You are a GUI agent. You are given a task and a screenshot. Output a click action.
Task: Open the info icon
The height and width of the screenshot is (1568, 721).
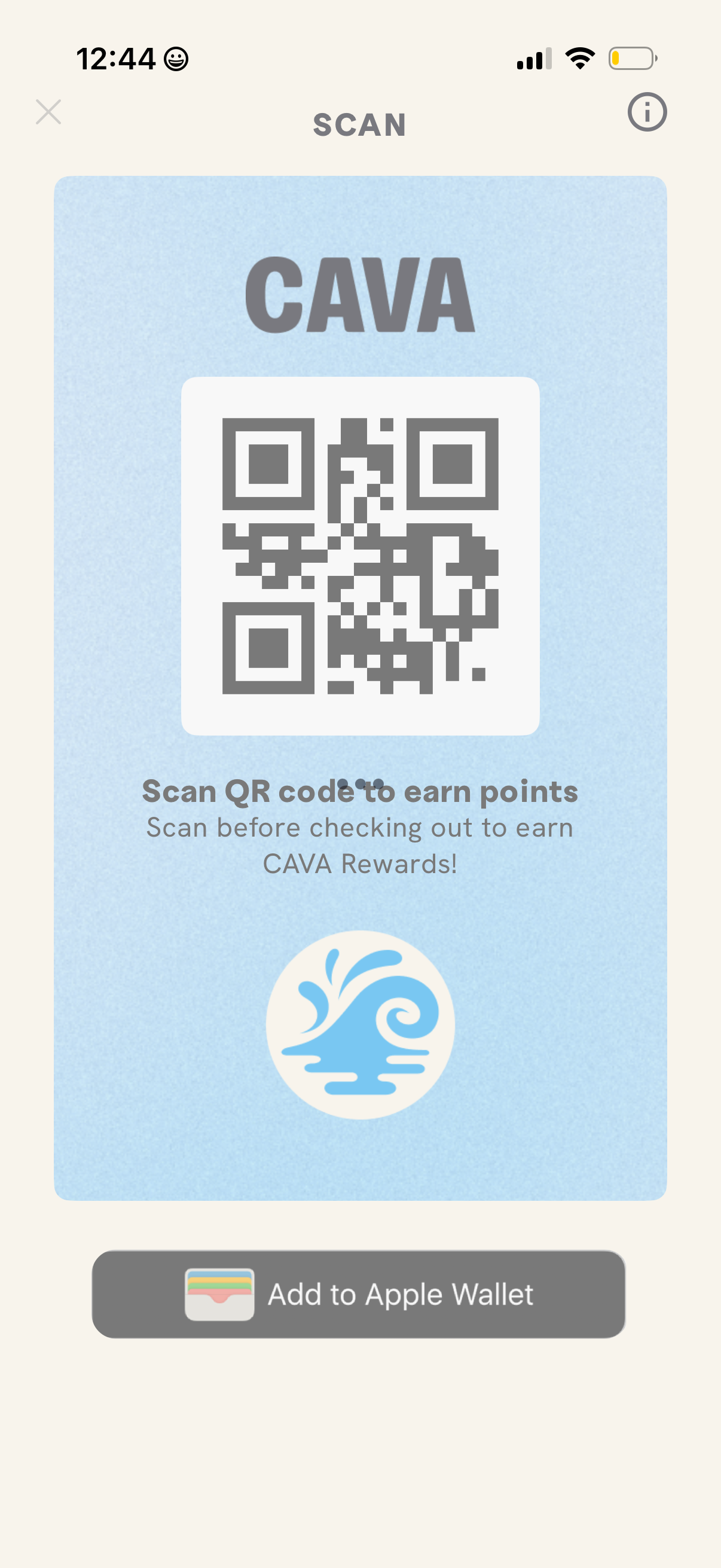coord(647,112)
